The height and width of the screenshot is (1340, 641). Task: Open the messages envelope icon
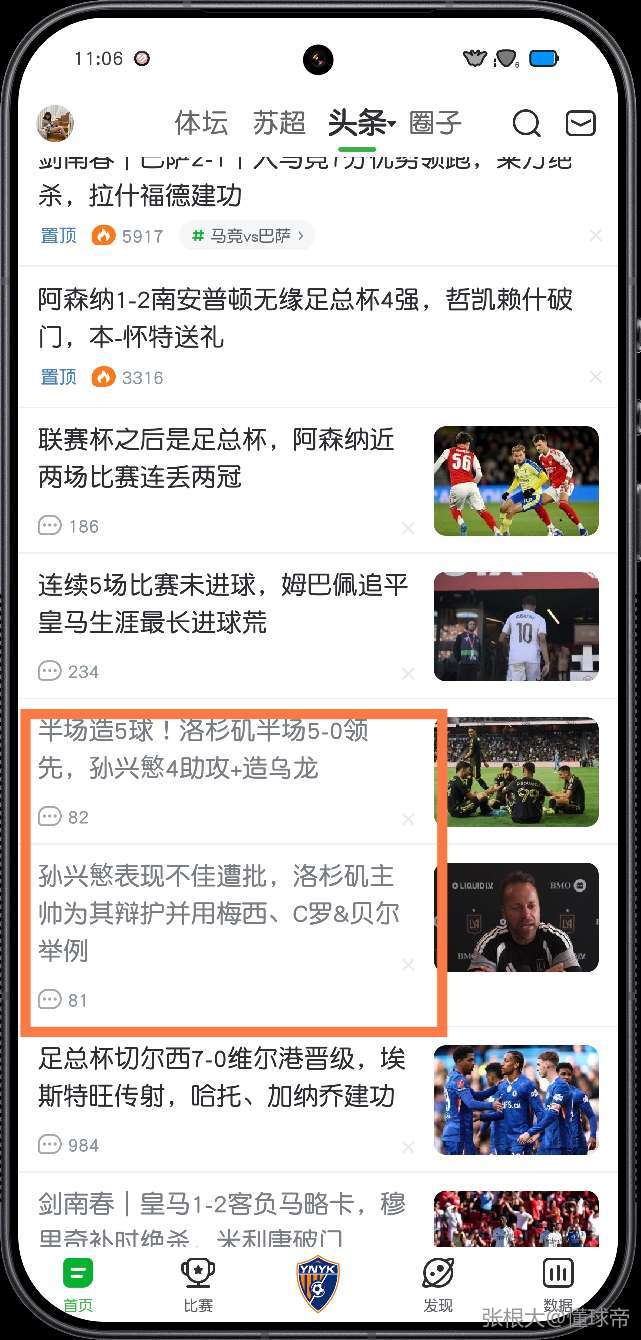[x=581, y=123]
